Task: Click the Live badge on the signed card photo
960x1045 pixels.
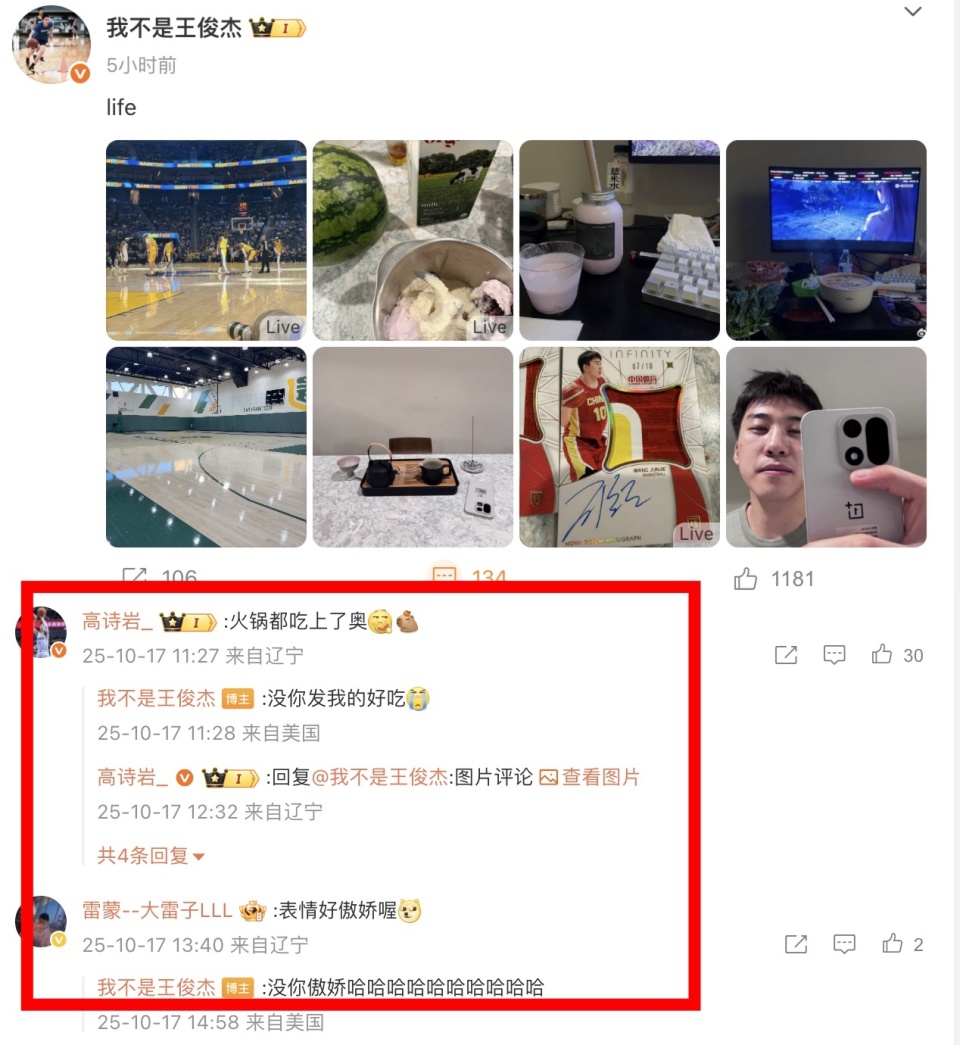Action: click(696, 533)
